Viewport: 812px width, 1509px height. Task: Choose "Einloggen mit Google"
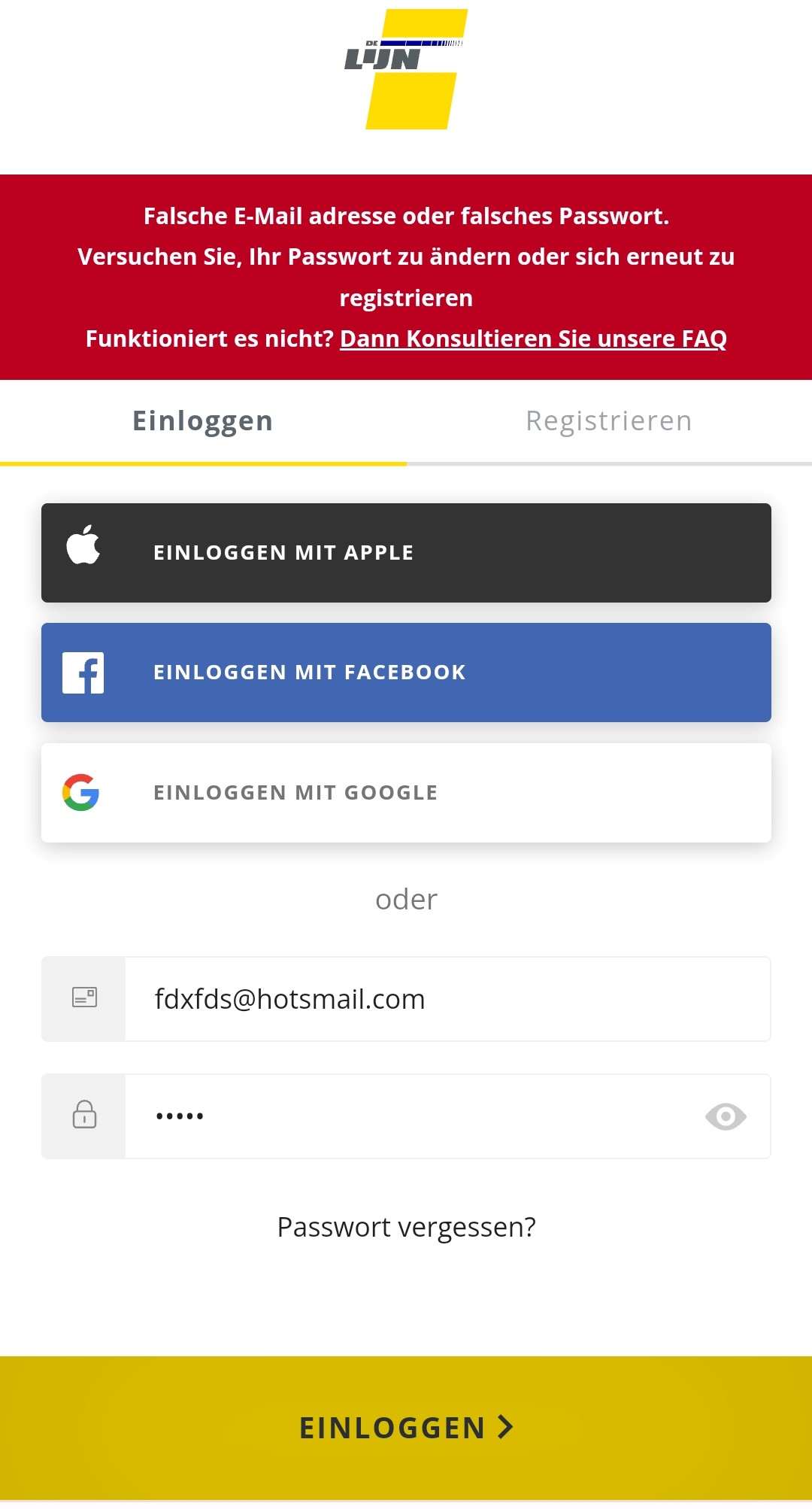point(406,792)
